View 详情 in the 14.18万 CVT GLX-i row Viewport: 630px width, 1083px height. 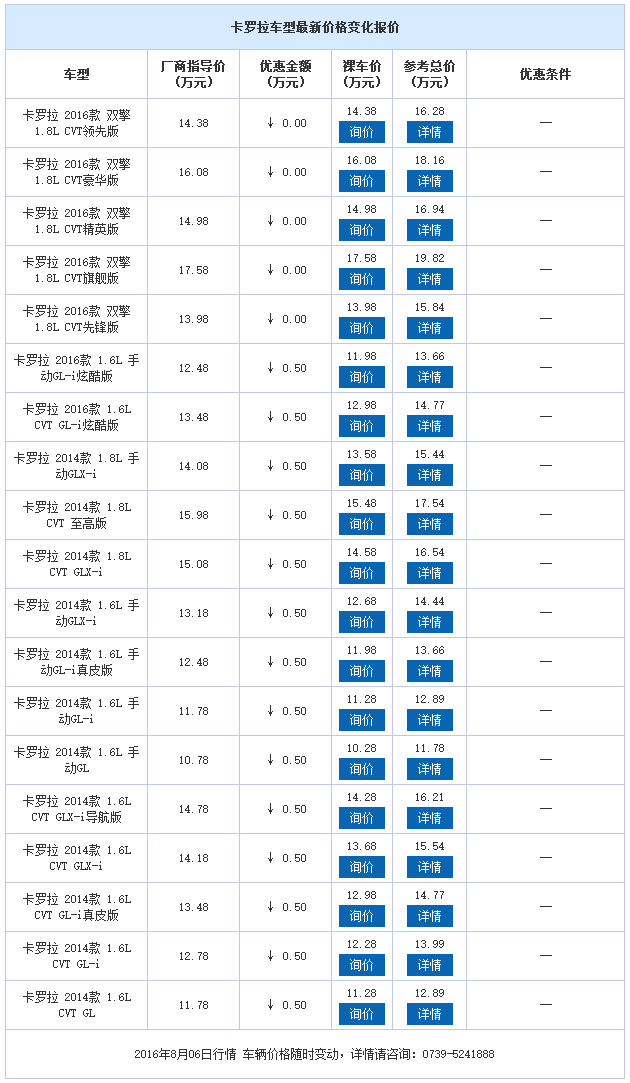(x=429, y=867)
